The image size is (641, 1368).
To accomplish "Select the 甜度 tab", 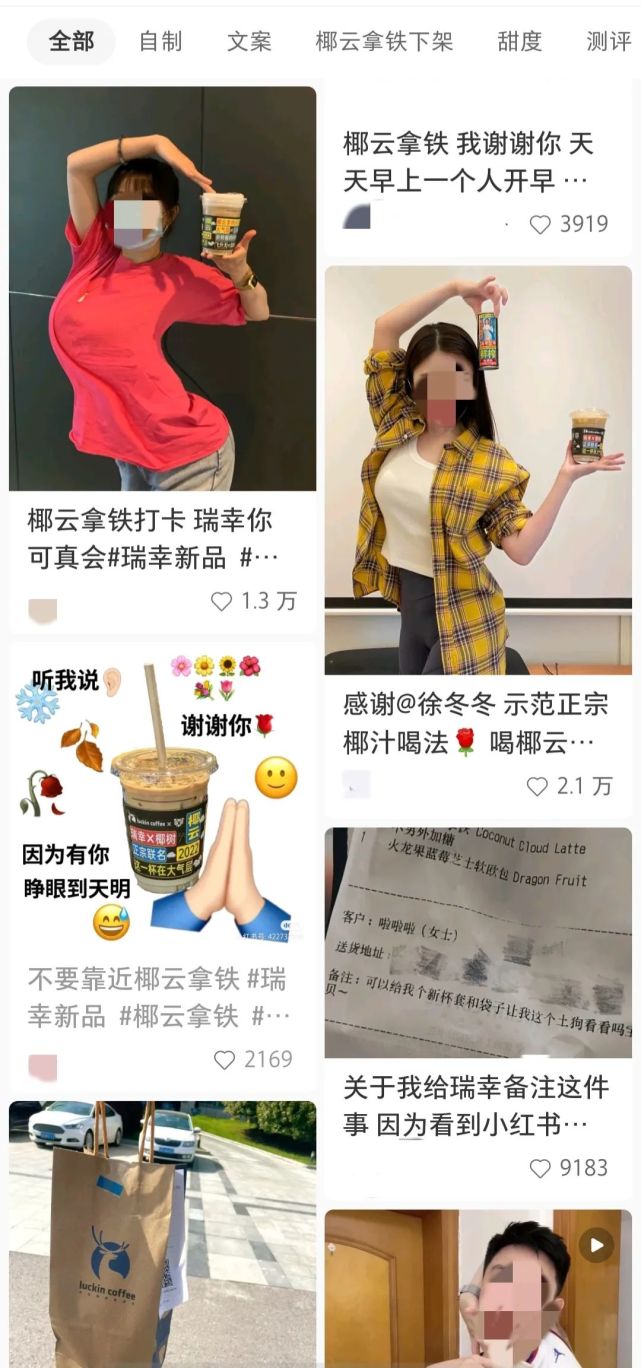I will click(519, 41).
